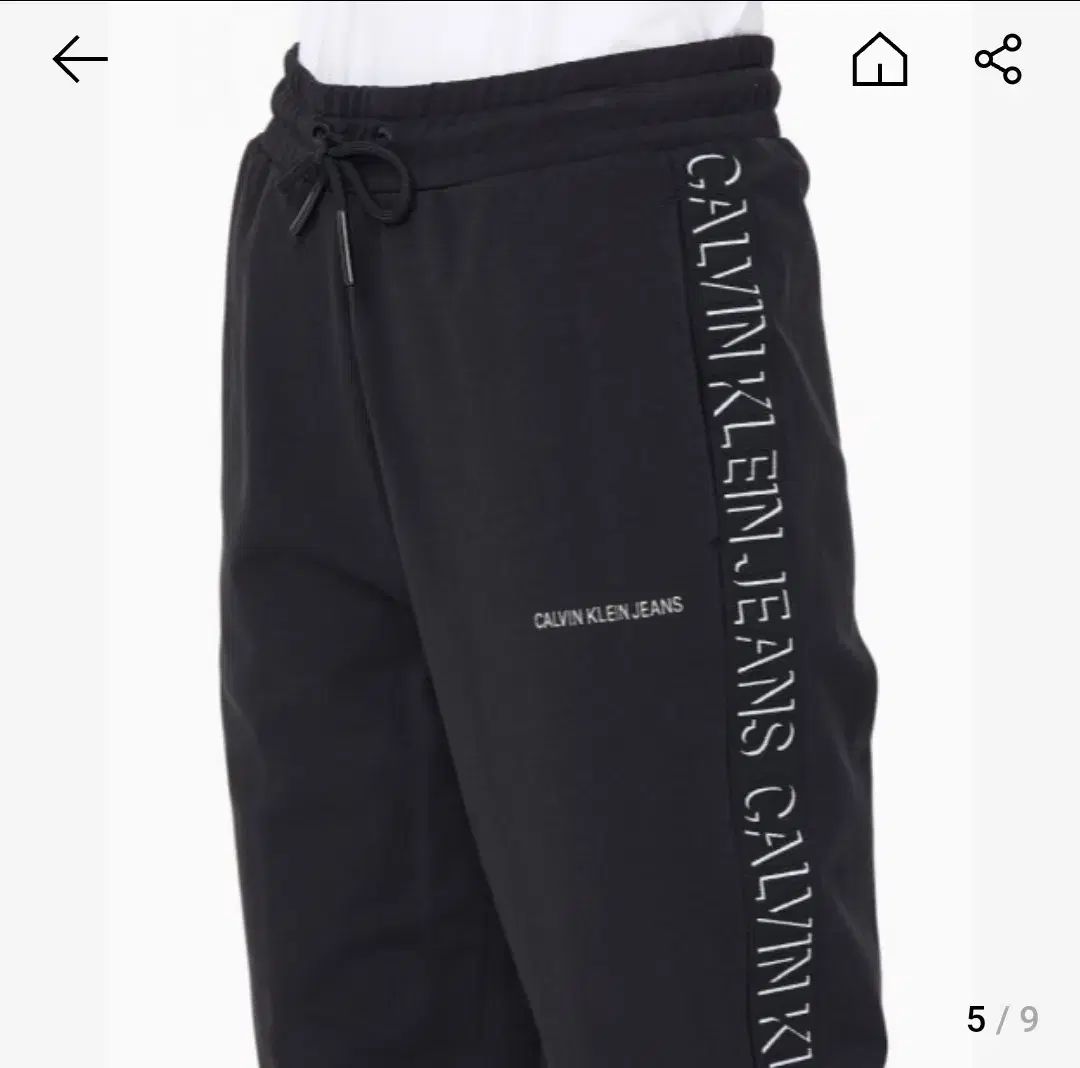Go back using the arrow icon
1080x1068 pixels.
[x=80, y=60]
